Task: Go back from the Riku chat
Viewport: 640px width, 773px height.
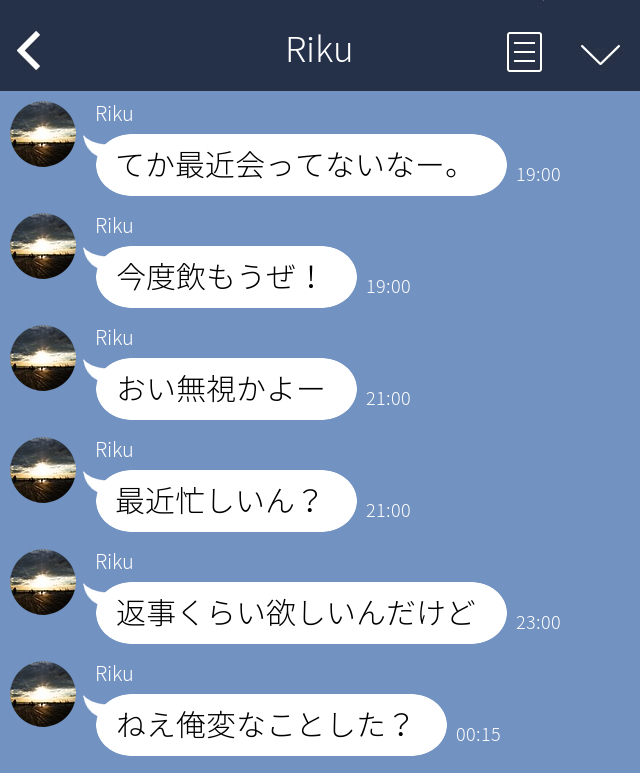Action: [30, 51]
